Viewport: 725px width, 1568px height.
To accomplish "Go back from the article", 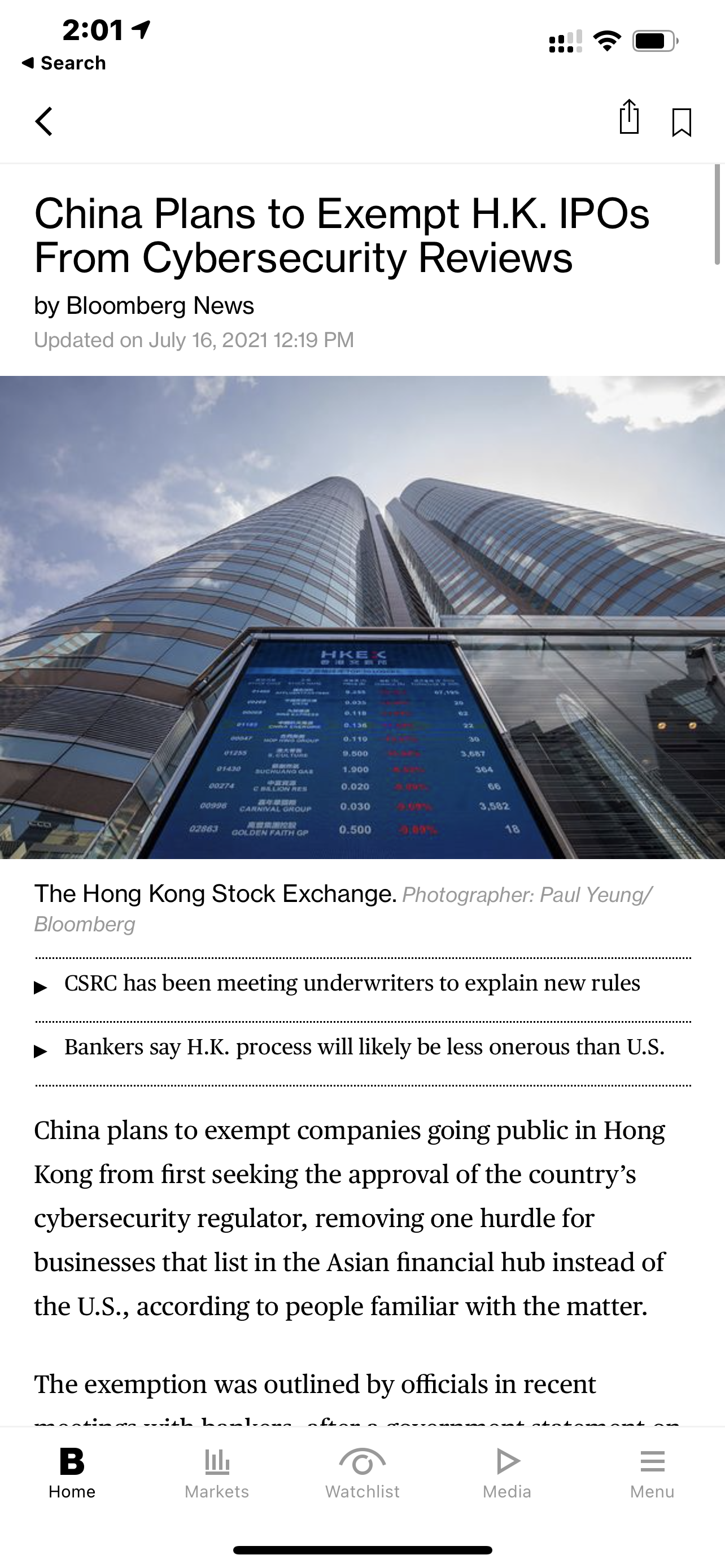I will 44,121.
